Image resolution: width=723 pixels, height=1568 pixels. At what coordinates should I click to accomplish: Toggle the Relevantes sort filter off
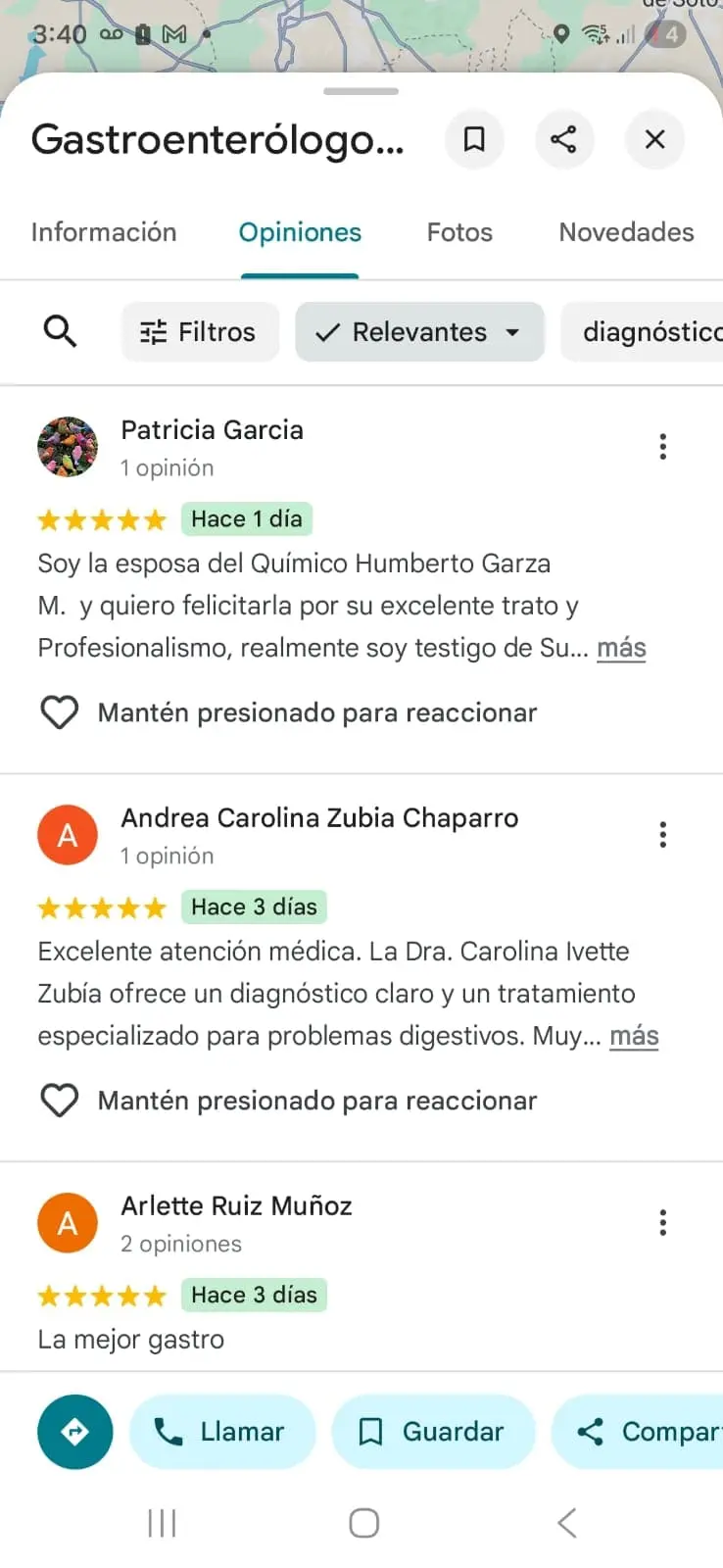pos(419,331)
